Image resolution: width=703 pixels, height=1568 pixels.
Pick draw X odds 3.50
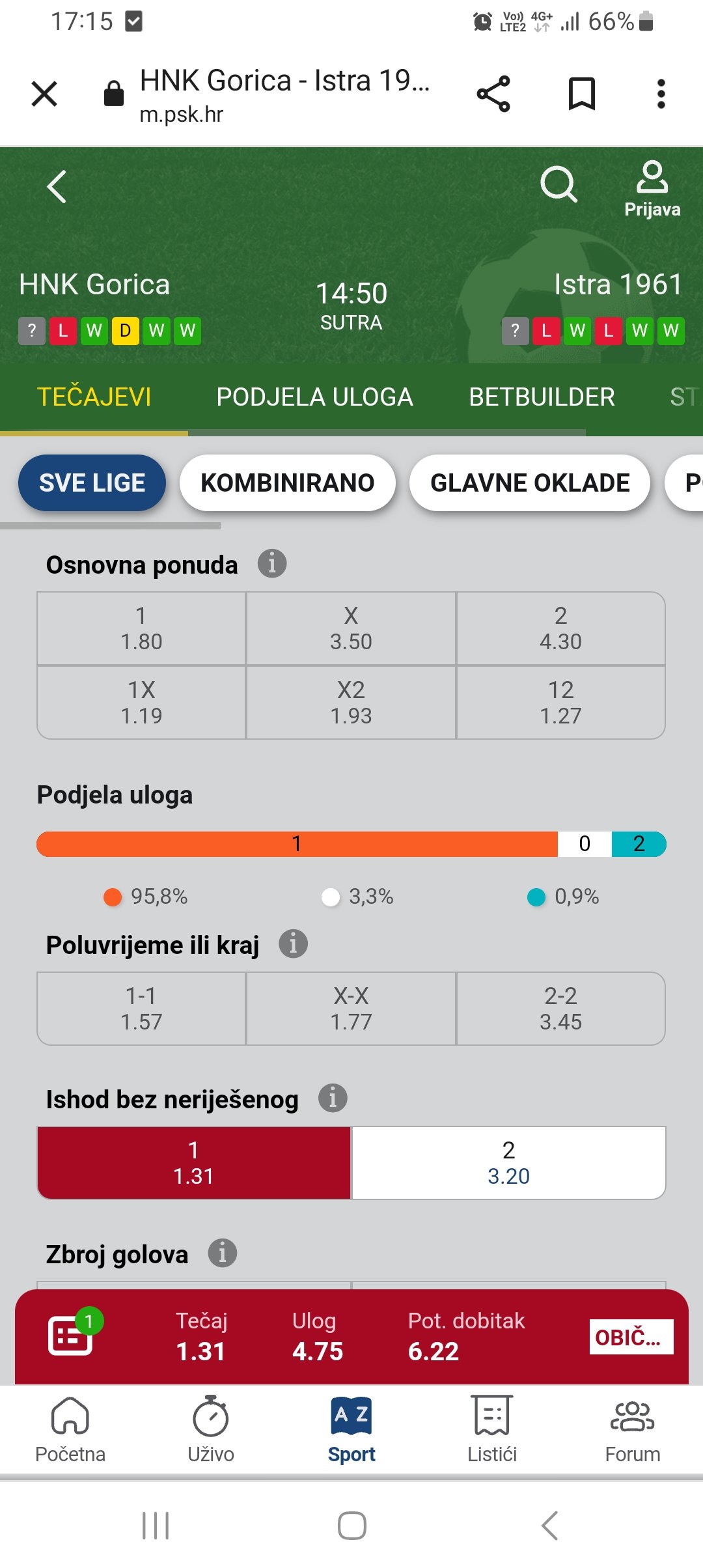(351, 628)
